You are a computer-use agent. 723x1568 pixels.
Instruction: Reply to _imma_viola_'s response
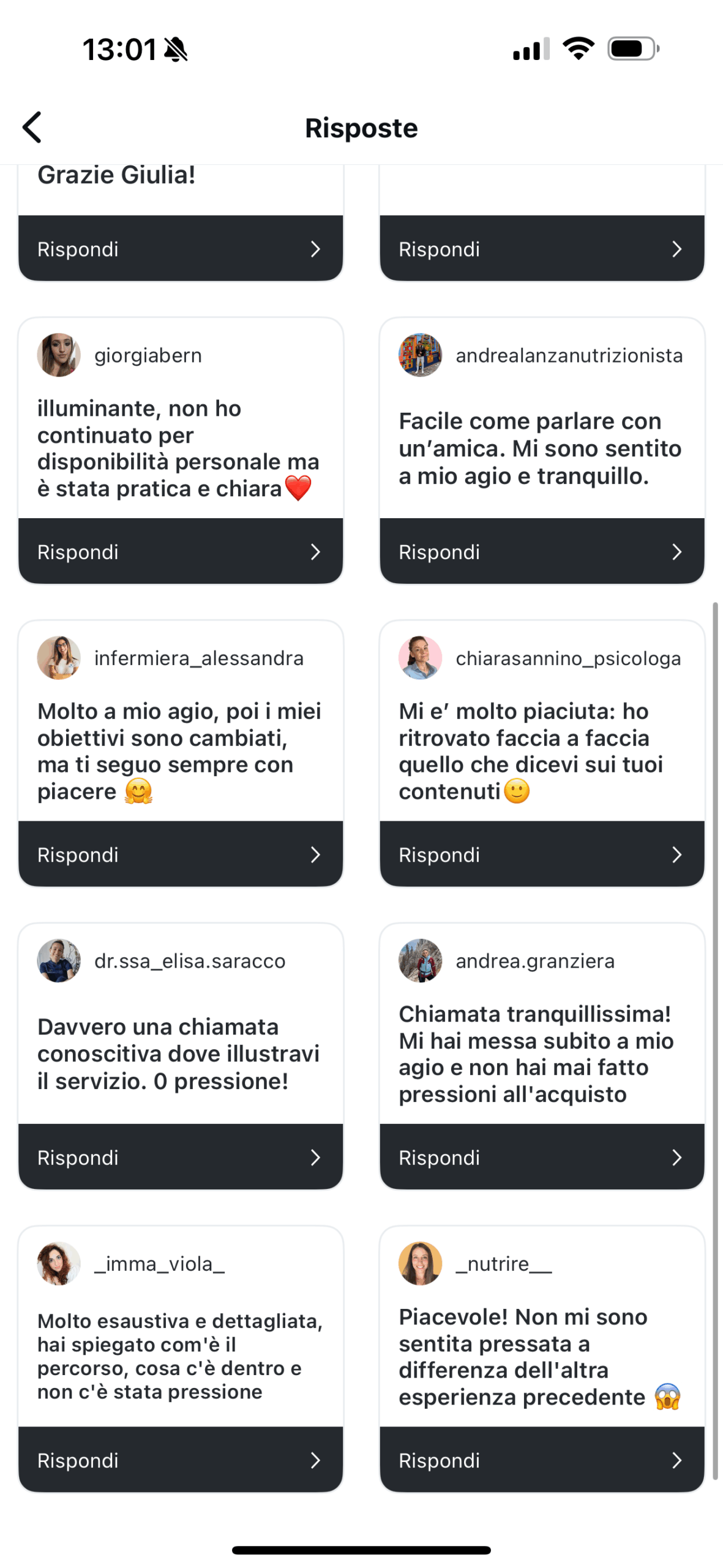click(x=180, y=1459)
